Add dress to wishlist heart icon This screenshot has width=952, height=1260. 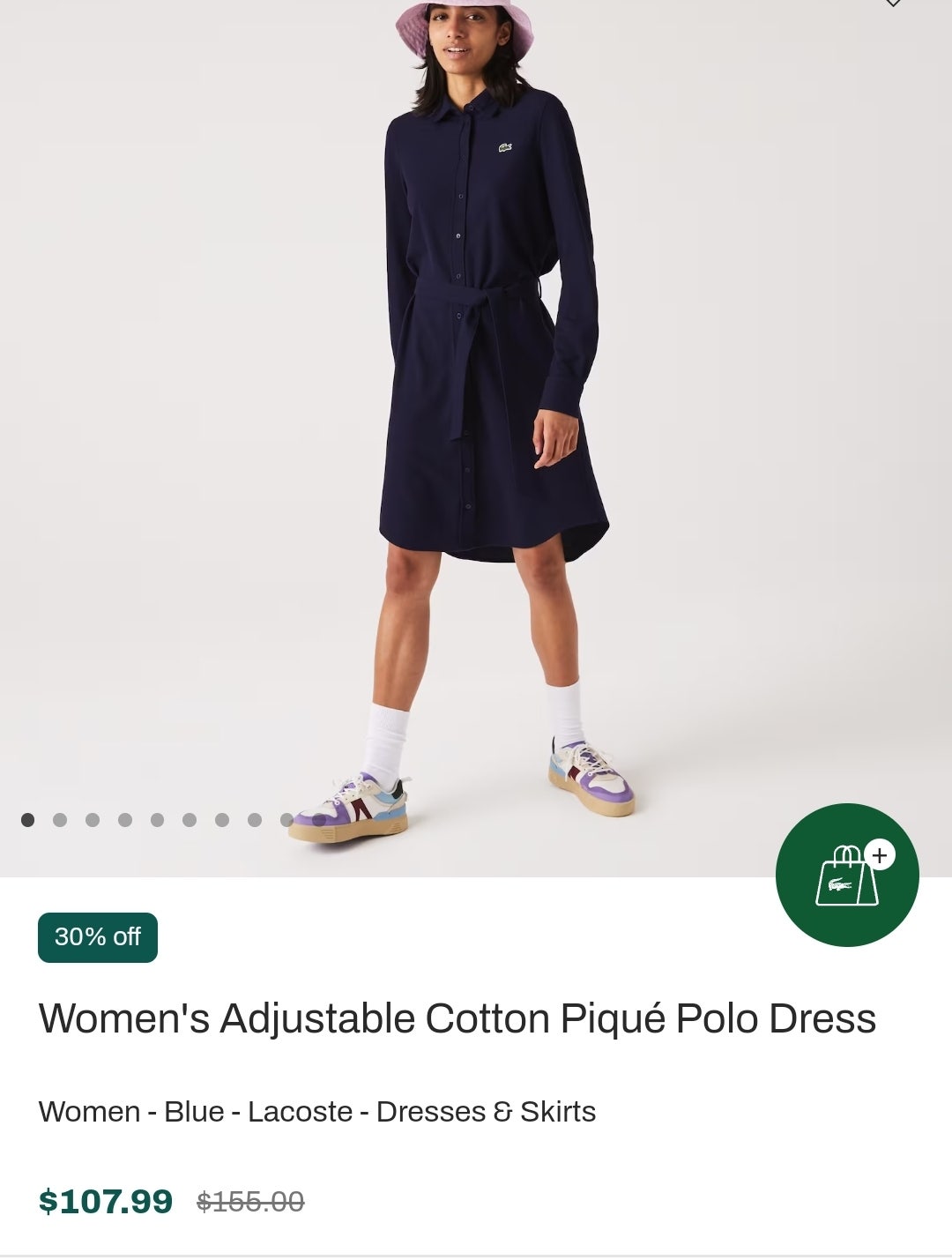click(x=892, y=3)
